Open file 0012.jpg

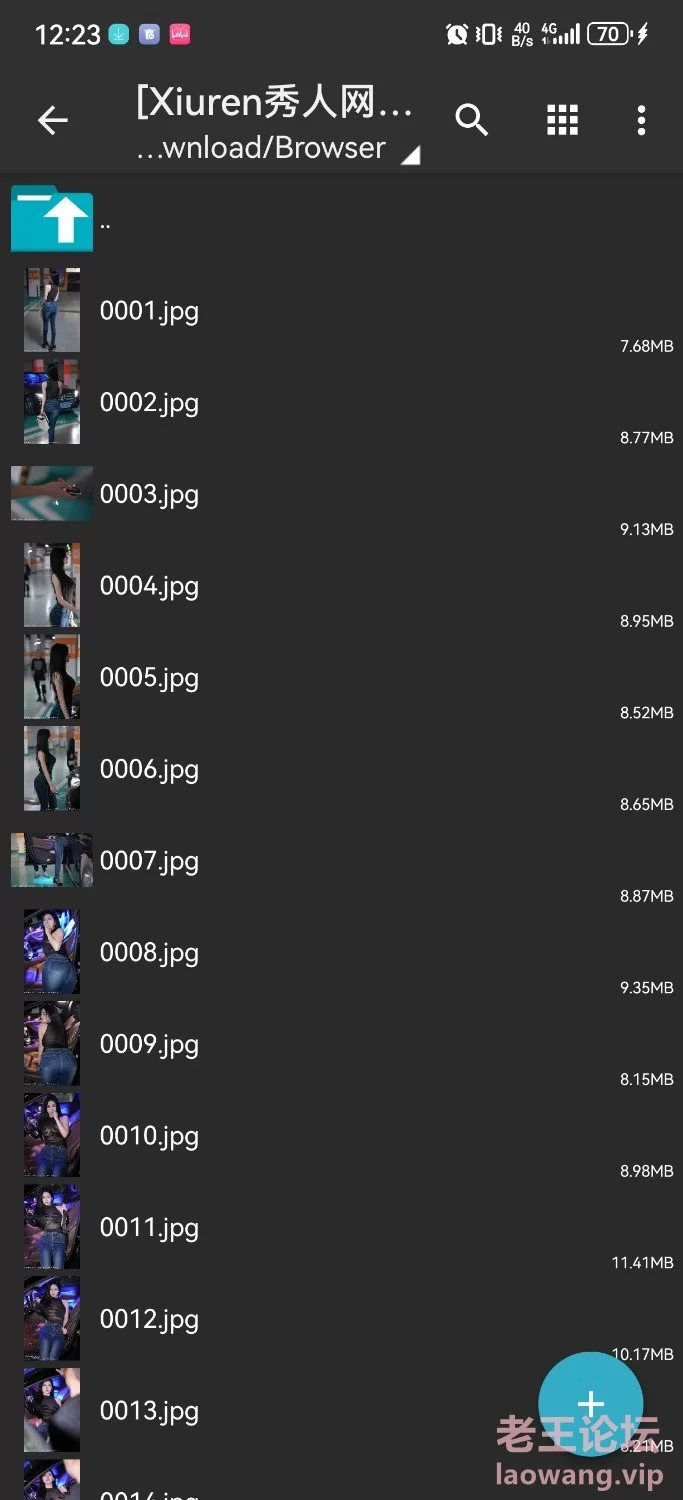(149, 1319)
